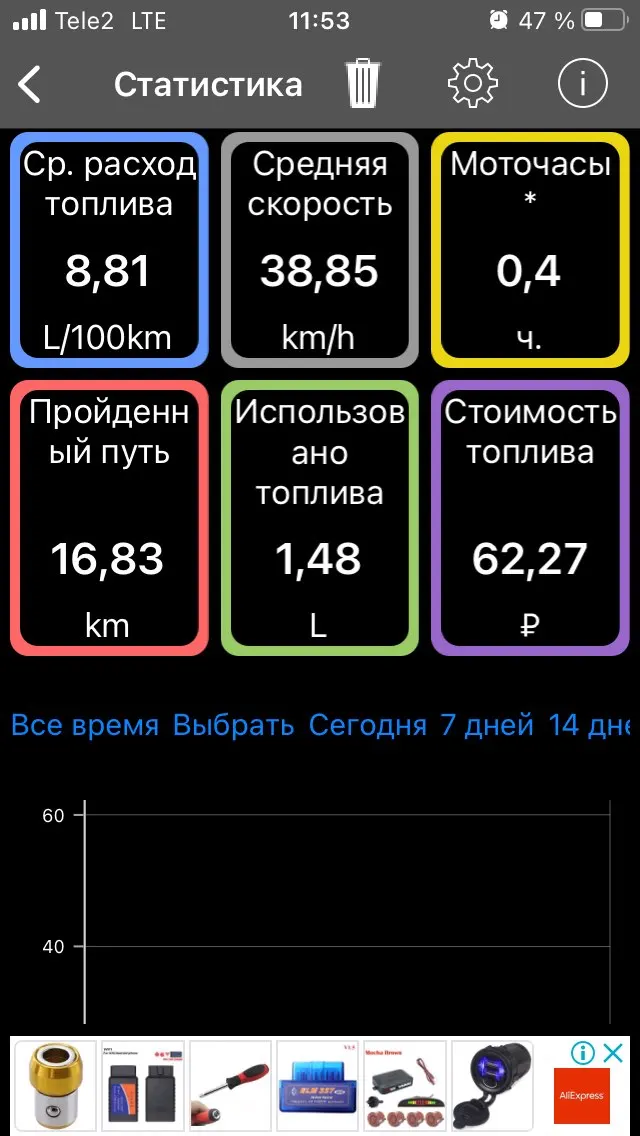Open the Использовано топлива tile

click(x=319, y=518)
